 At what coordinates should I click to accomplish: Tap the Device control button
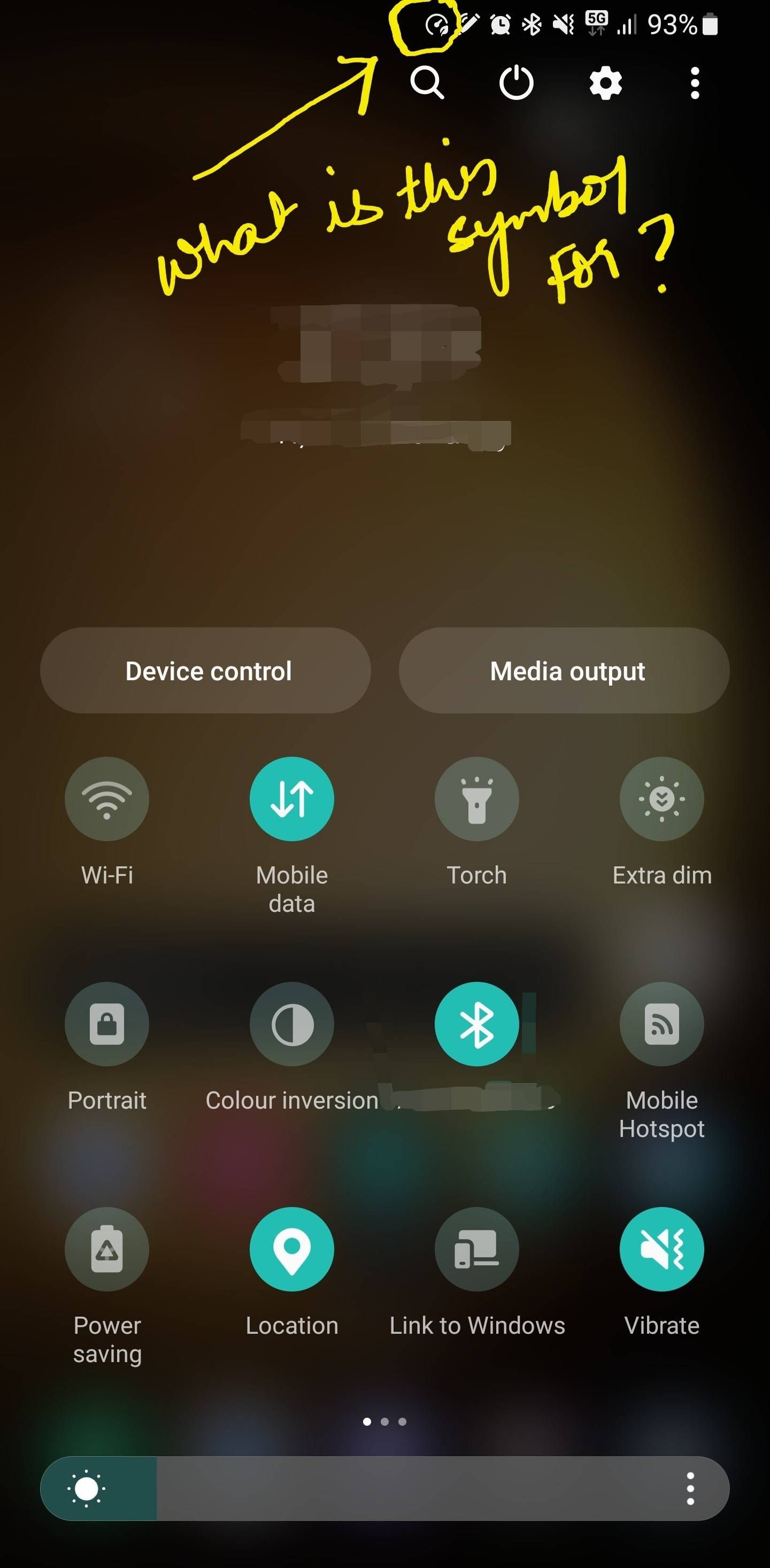tap(207, 670)
